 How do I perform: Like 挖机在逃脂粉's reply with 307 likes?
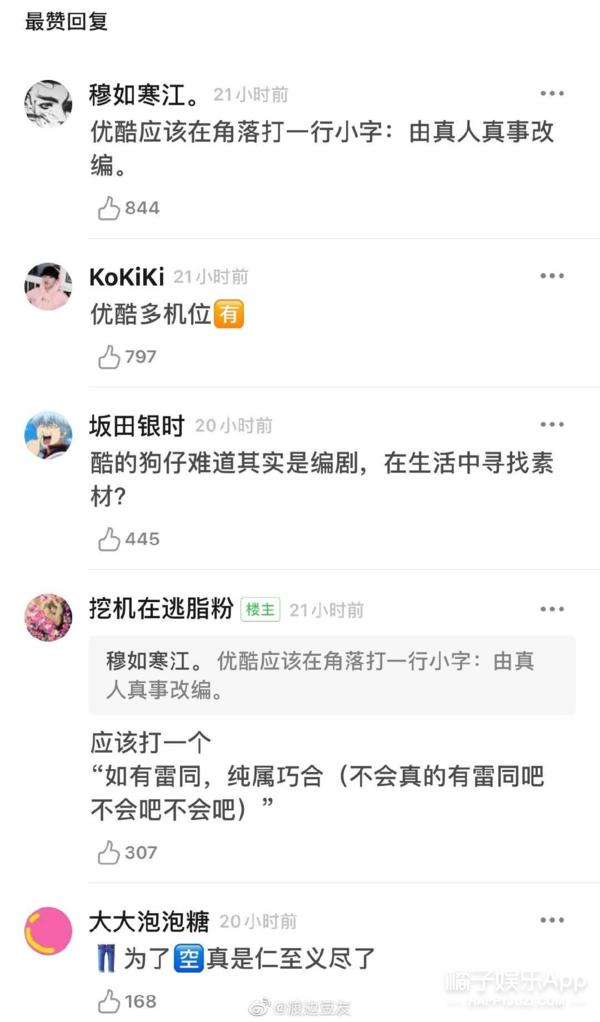pyautogui.click(x=109, y=853)
